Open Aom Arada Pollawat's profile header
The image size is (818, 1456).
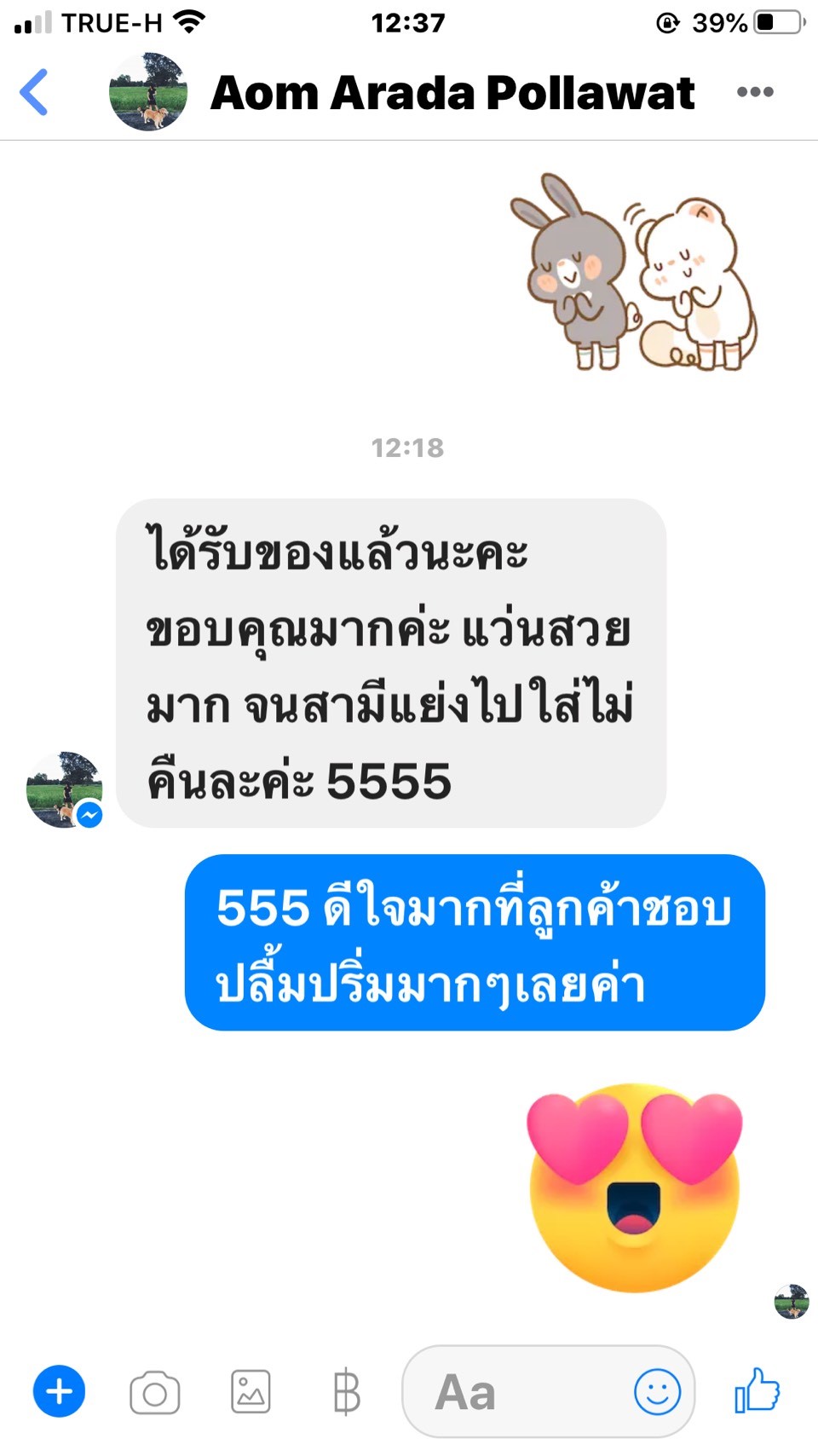click(x=452, y=92)
